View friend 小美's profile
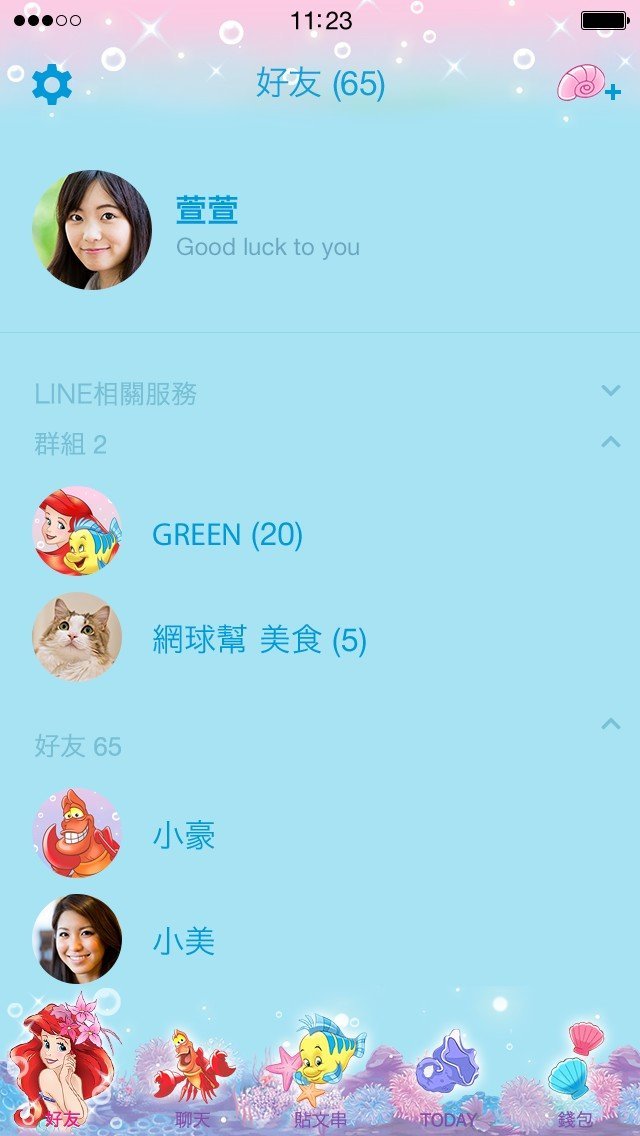 tap(184, 941)
